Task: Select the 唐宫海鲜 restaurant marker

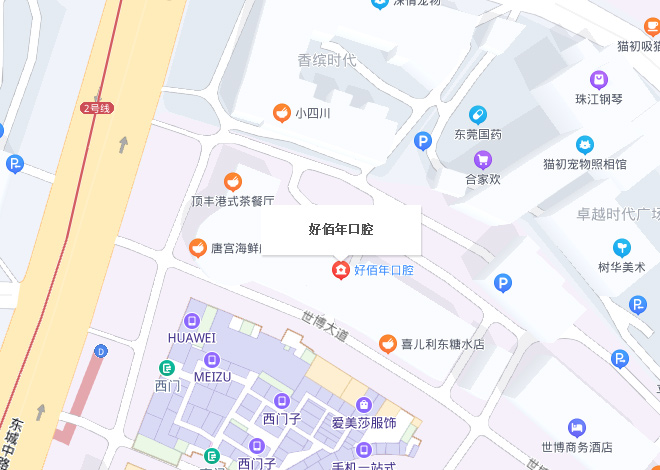Action: pyautogui.click(x=198, y=247)
